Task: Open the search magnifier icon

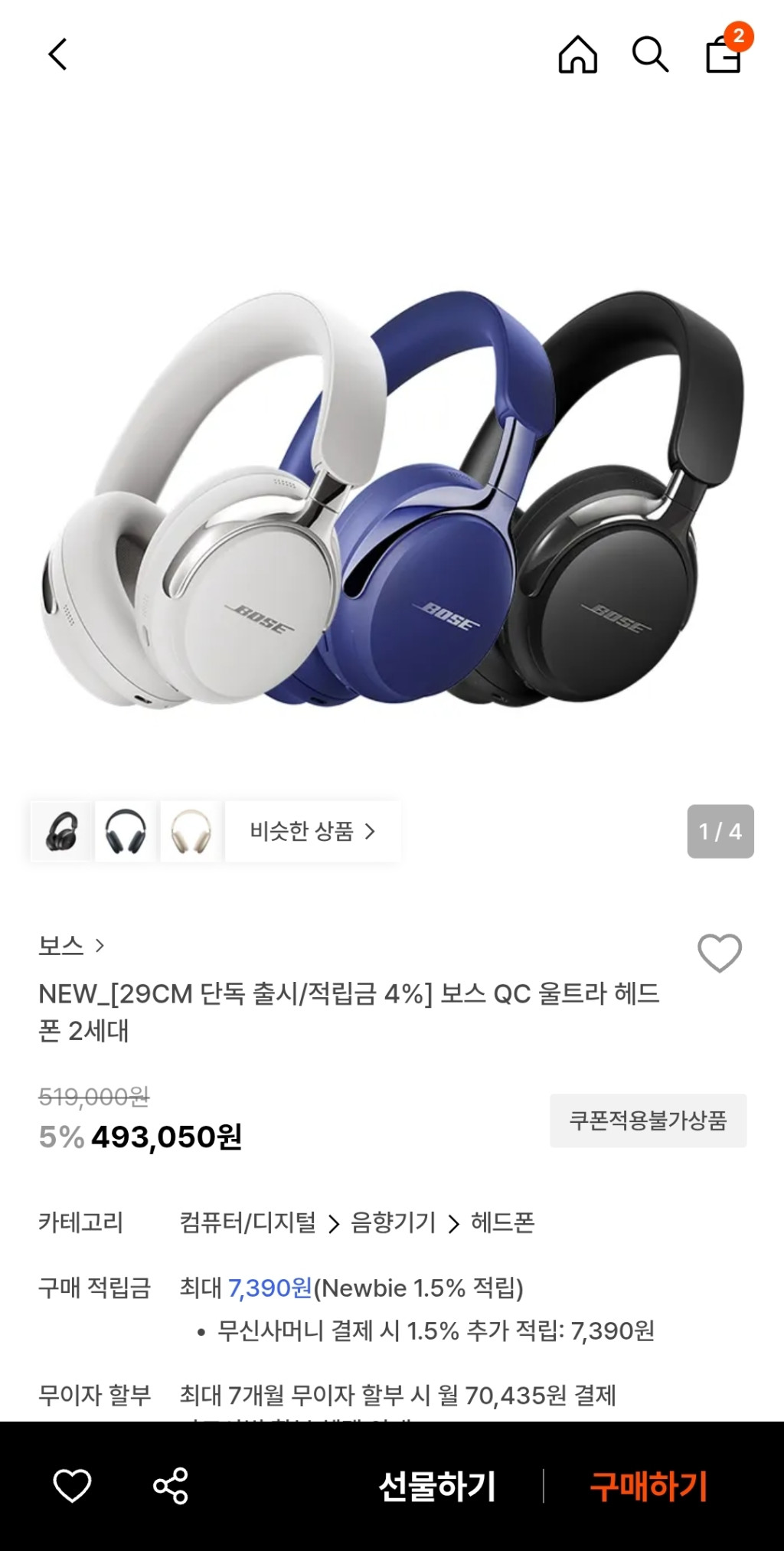Action: [650, 54]
